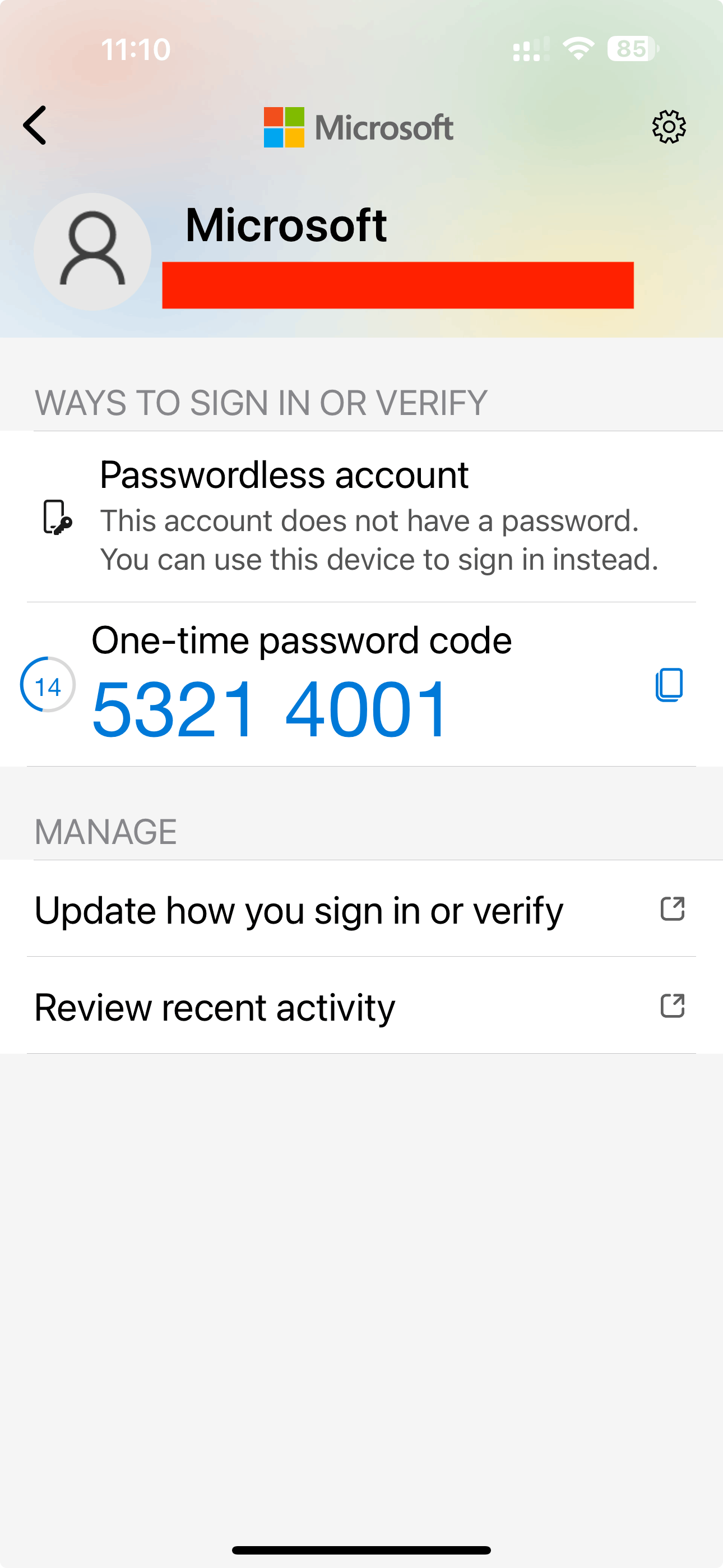Open the Passwordless account option
The width and height of the screenshot is (723, 1568).
pyautogui.click(x=361, y=516)
